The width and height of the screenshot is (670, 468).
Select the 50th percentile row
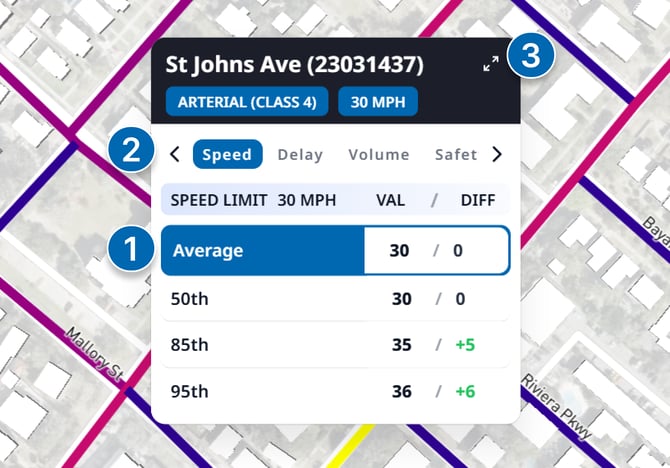(x=335, y=298)
